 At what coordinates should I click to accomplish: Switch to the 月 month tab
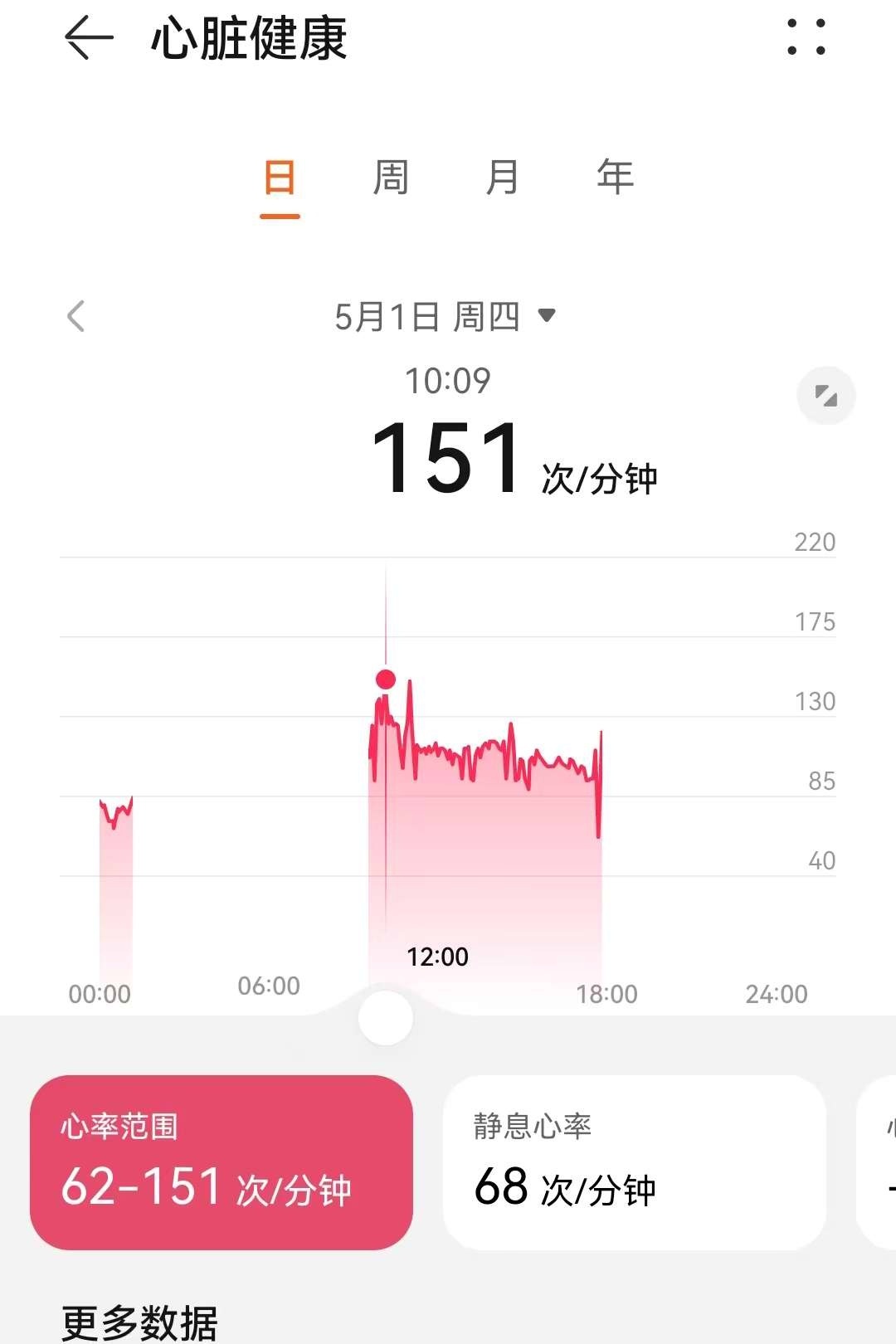[x=502, y=178]
